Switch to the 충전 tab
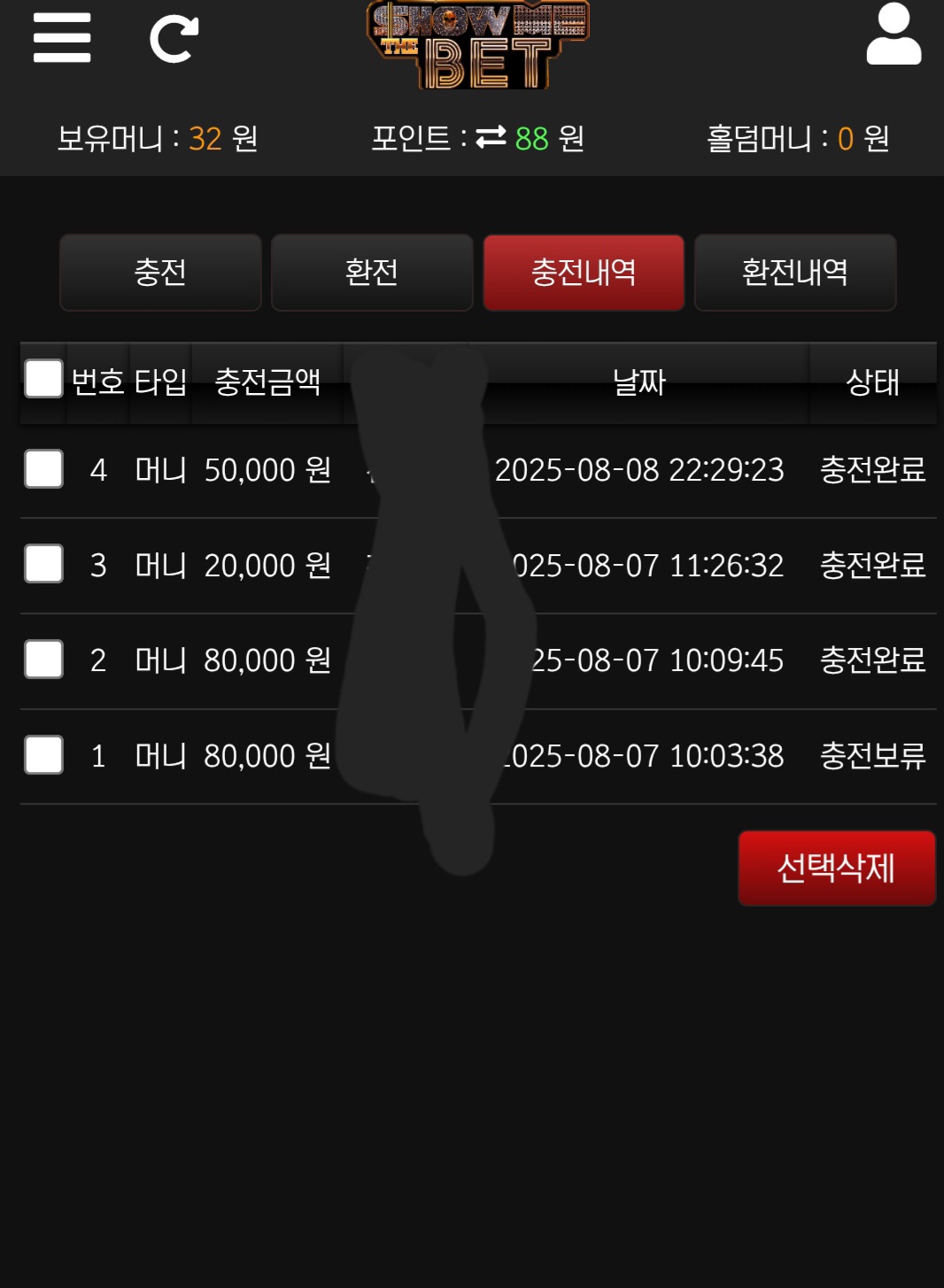Screen dimensions: 944x1288 [x=160, y=273]
